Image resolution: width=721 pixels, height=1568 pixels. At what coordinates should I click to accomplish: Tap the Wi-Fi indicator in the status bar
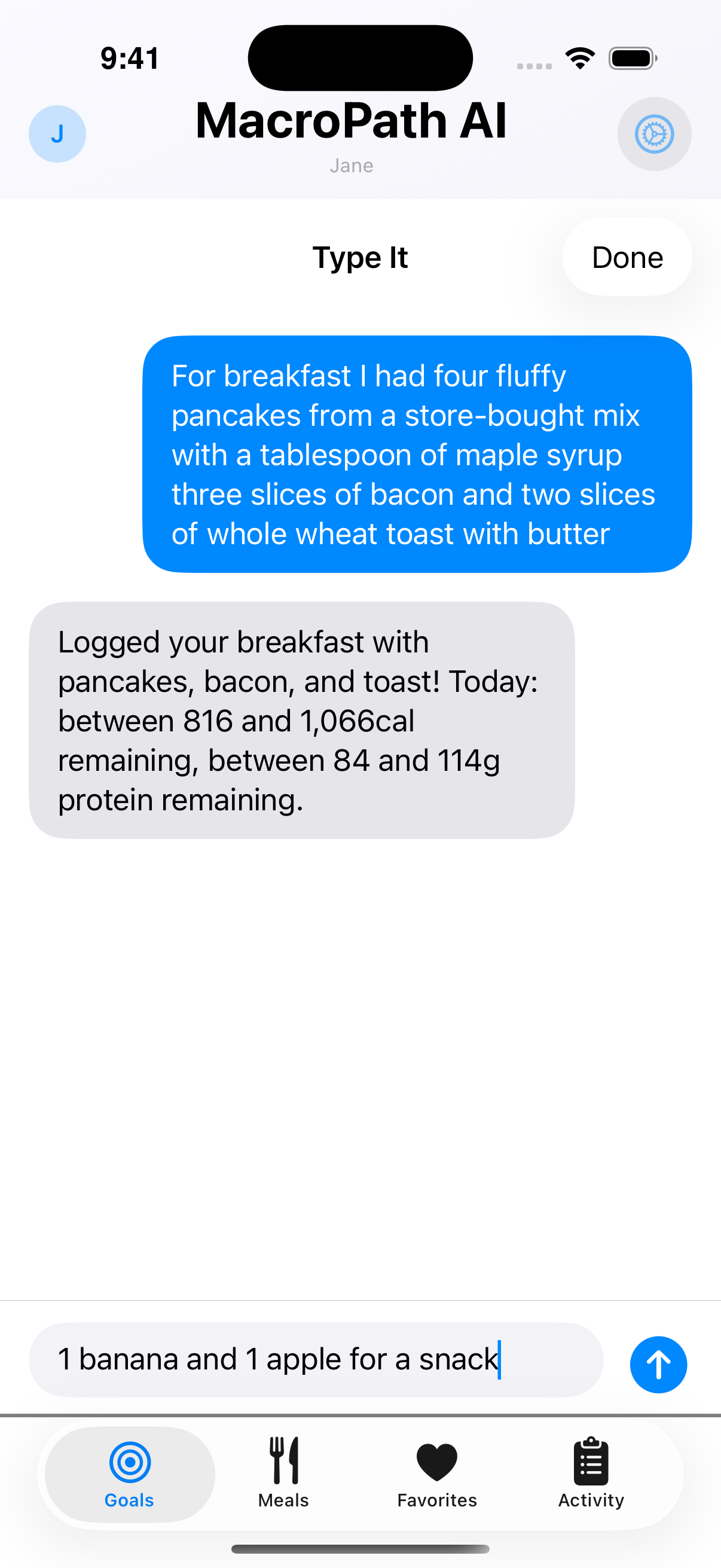(579, 57)
